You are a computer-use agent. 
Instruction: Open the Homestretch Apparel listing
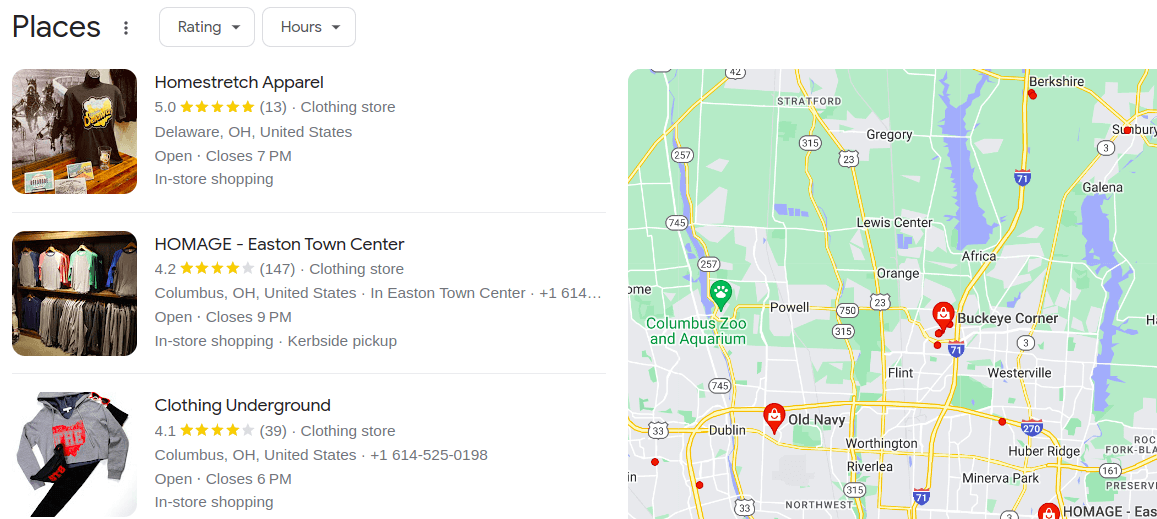[x=239, y=83]
